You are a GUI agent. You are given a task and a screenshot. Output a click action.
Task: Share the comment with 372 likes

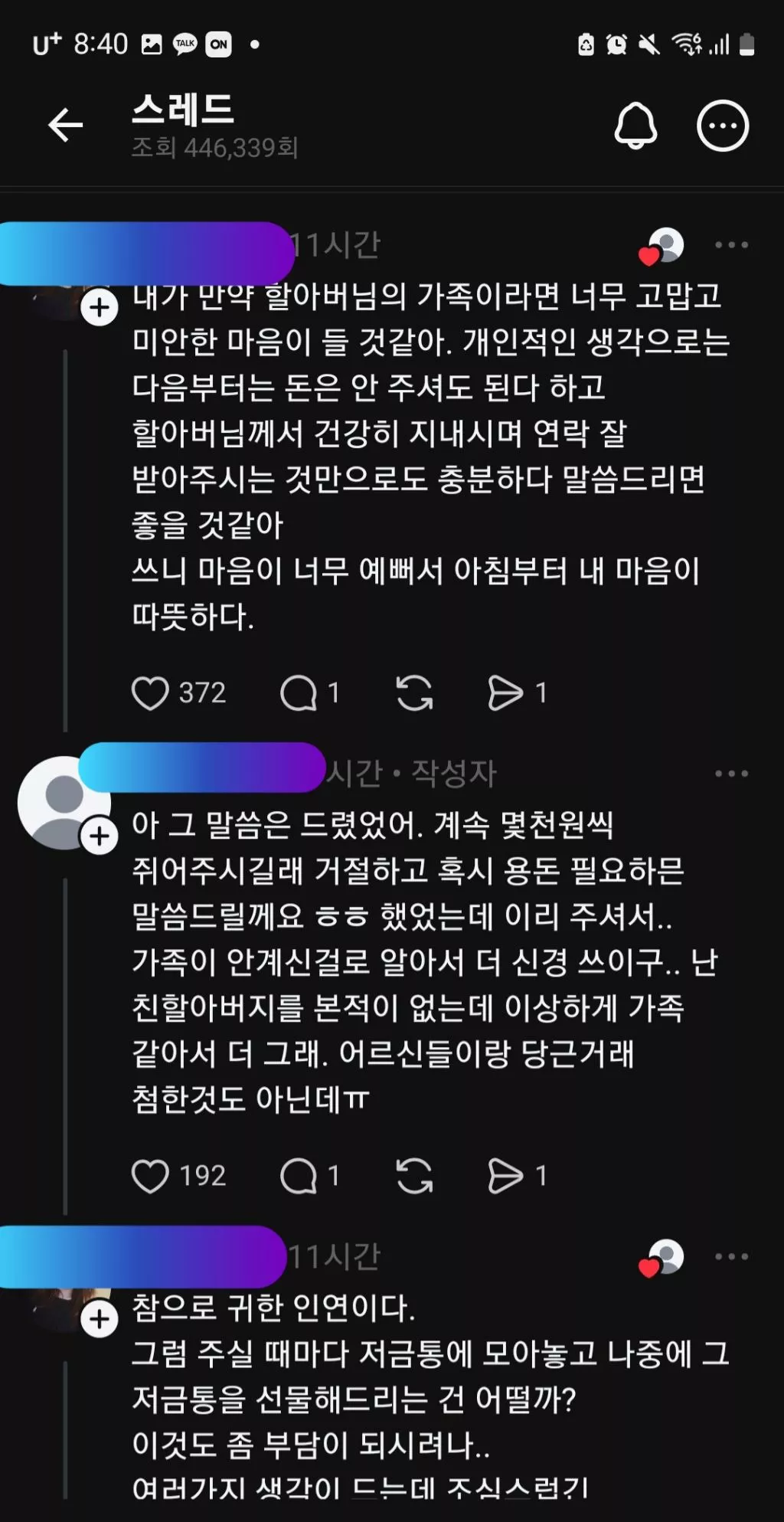point(505,693)
